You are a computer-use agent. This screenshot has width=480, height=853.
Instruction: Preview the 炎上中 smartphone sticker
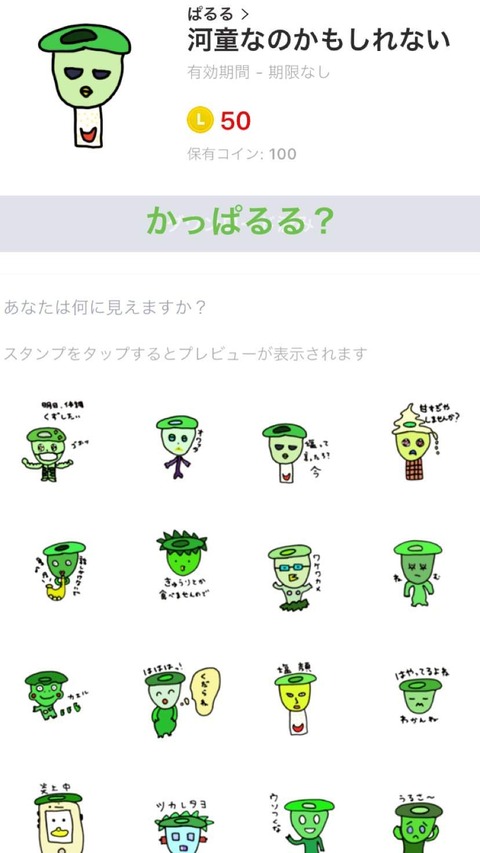click(57, 818)
